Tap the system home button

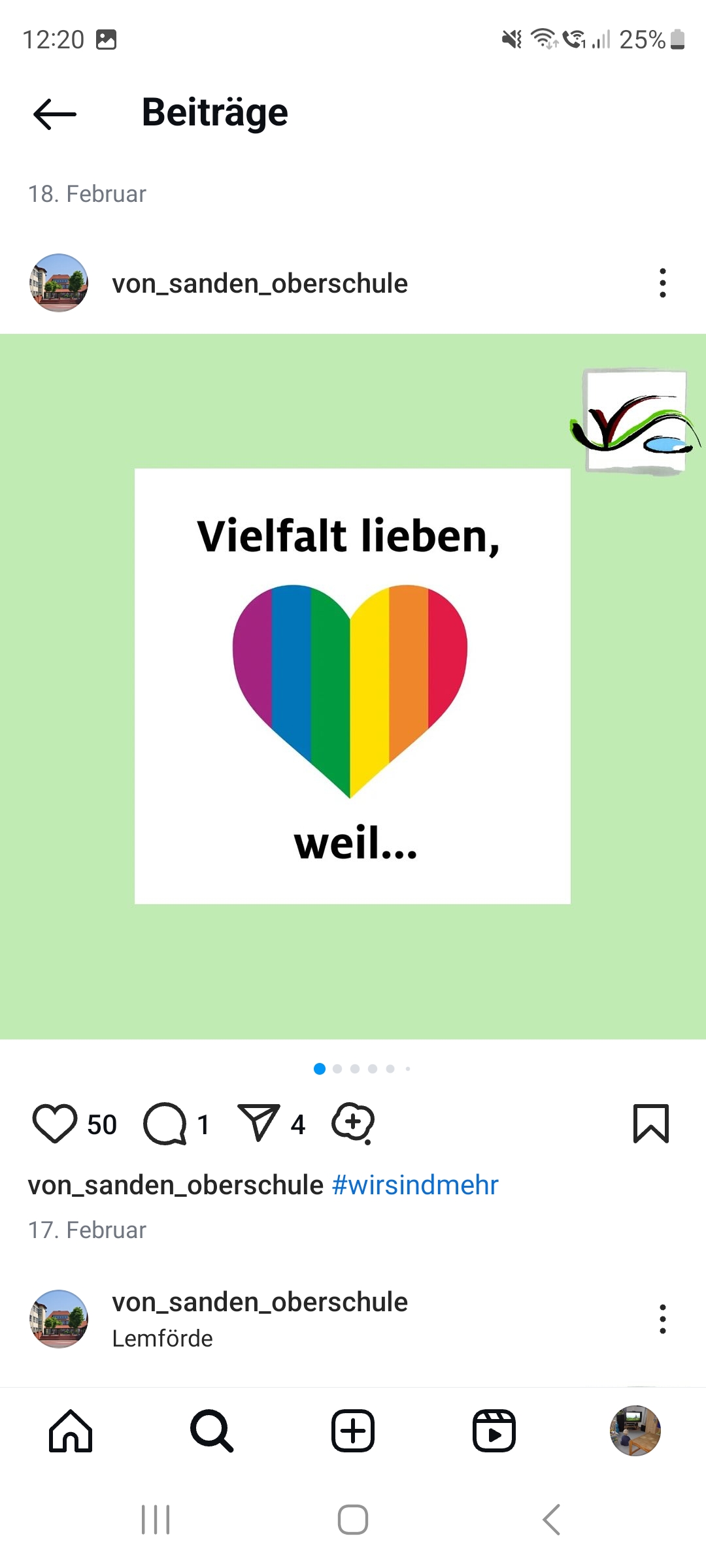353,1520
